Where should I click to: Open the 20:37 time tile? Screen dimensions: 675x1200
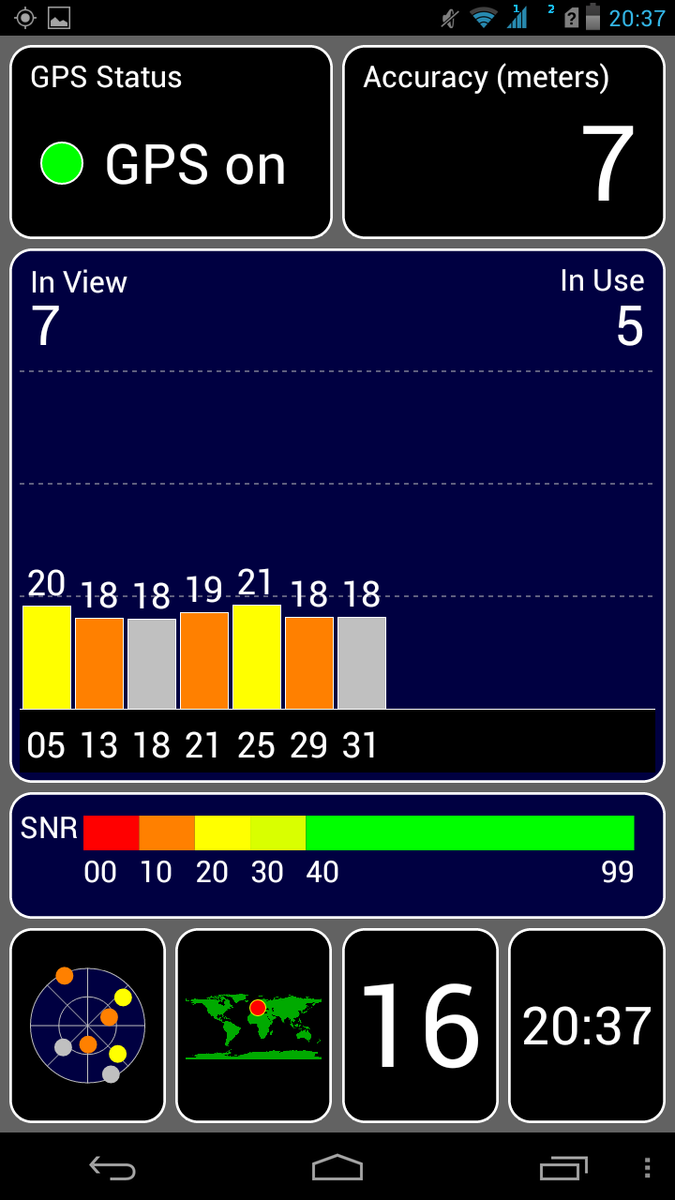pos(587,1026)
